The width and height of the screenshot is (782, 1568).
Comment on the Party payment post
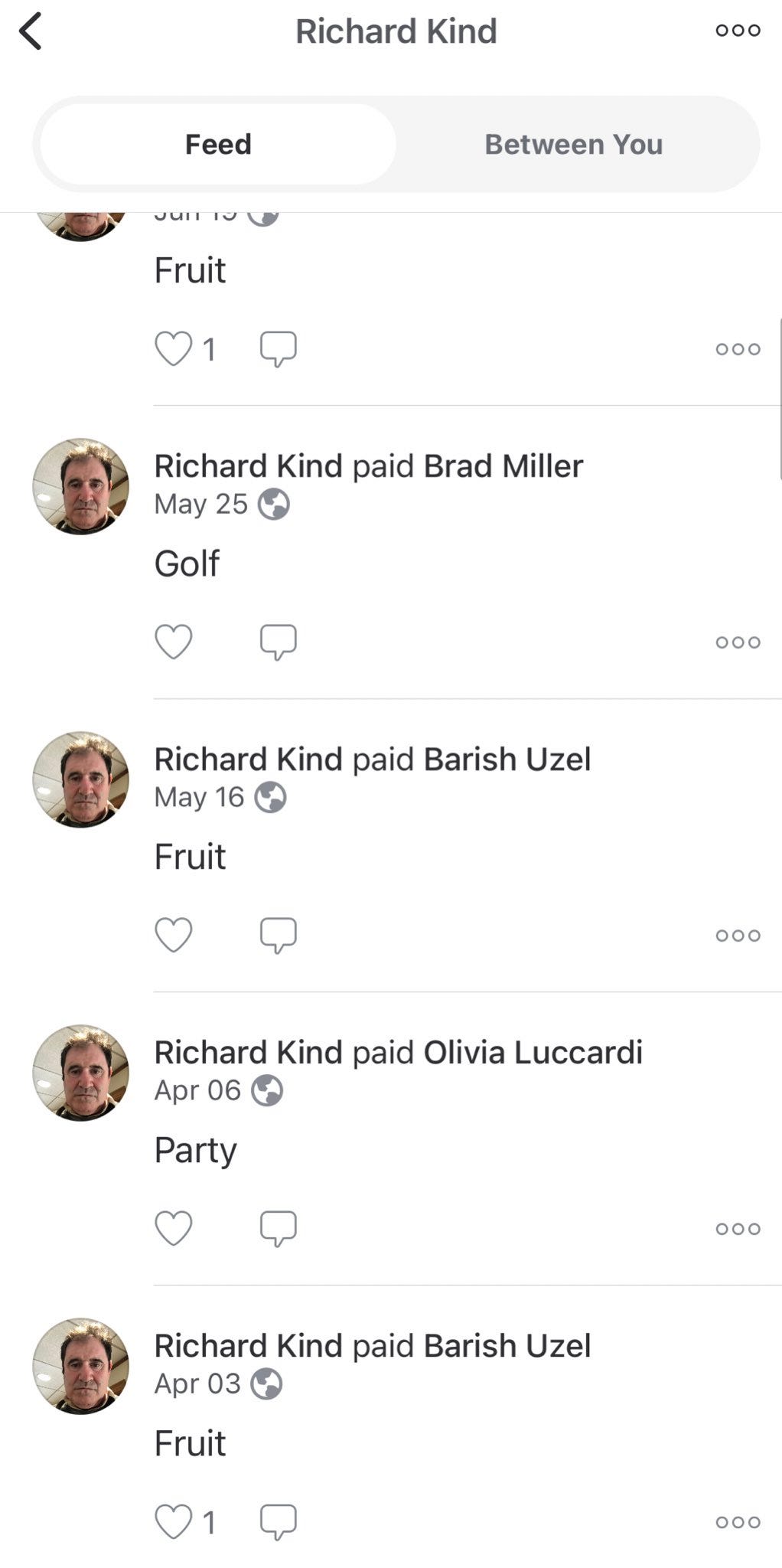pyautogui.click(x=279, y=1228)
